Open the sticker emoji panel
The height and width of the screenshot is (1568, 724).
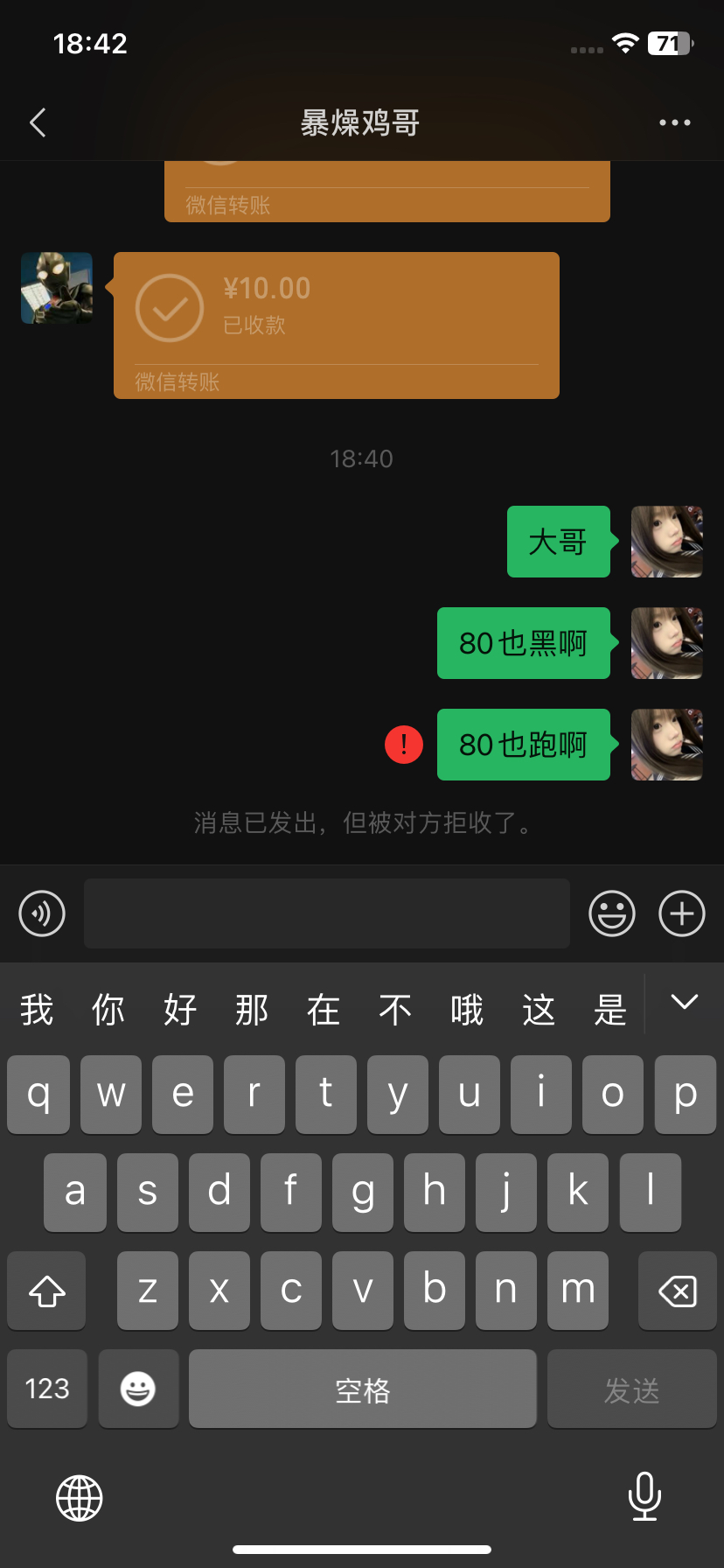(x=612, y=913)
